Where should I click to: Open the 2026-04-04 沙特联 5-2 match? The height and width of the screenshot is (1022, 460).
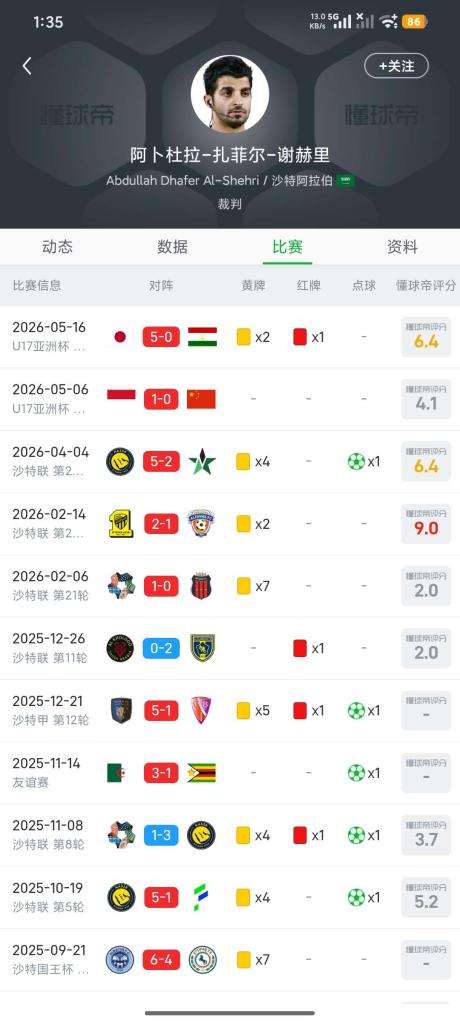point(230,461)
